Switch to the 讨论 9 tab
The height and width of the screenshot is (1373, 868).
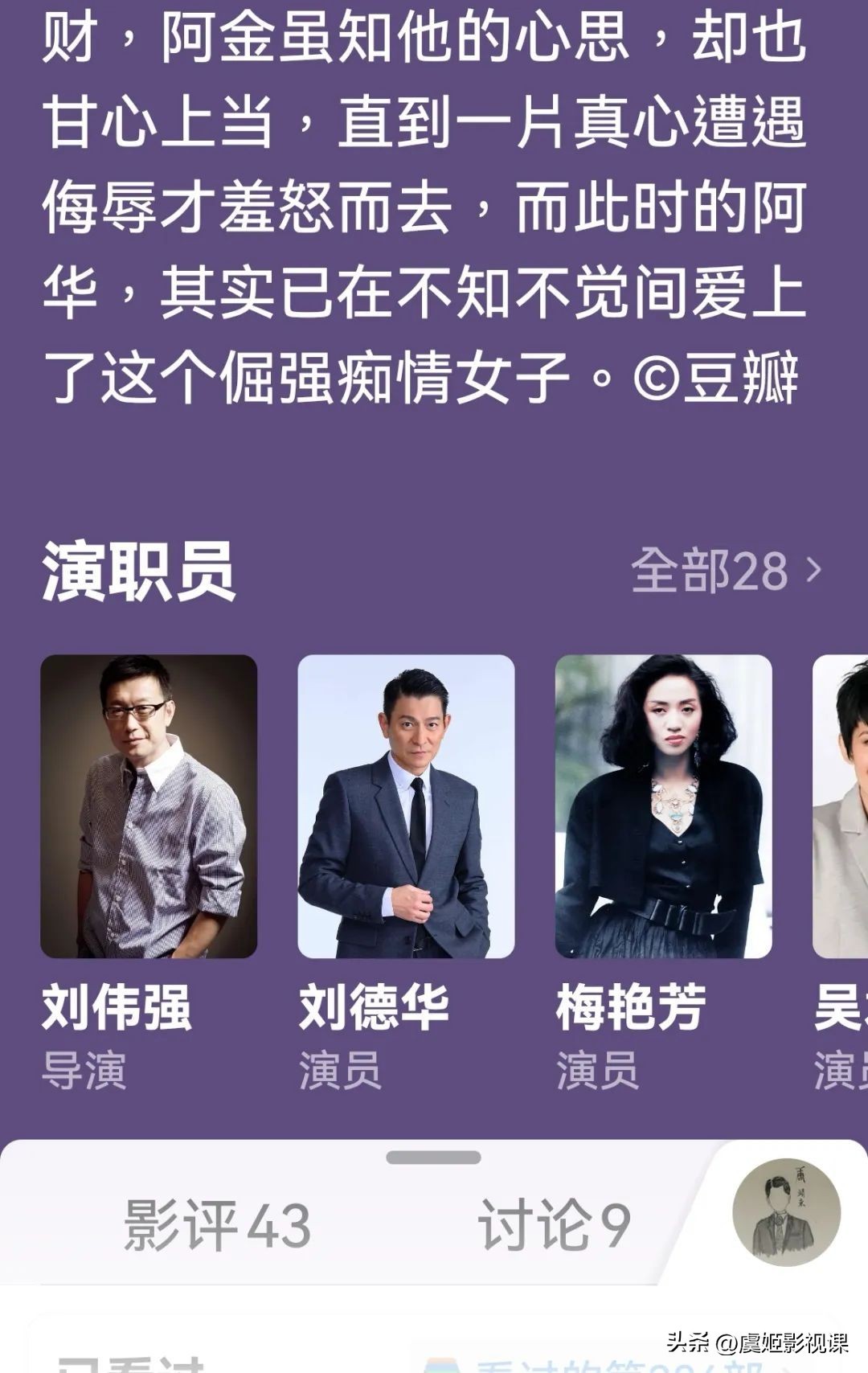(x=554, y=1225)
